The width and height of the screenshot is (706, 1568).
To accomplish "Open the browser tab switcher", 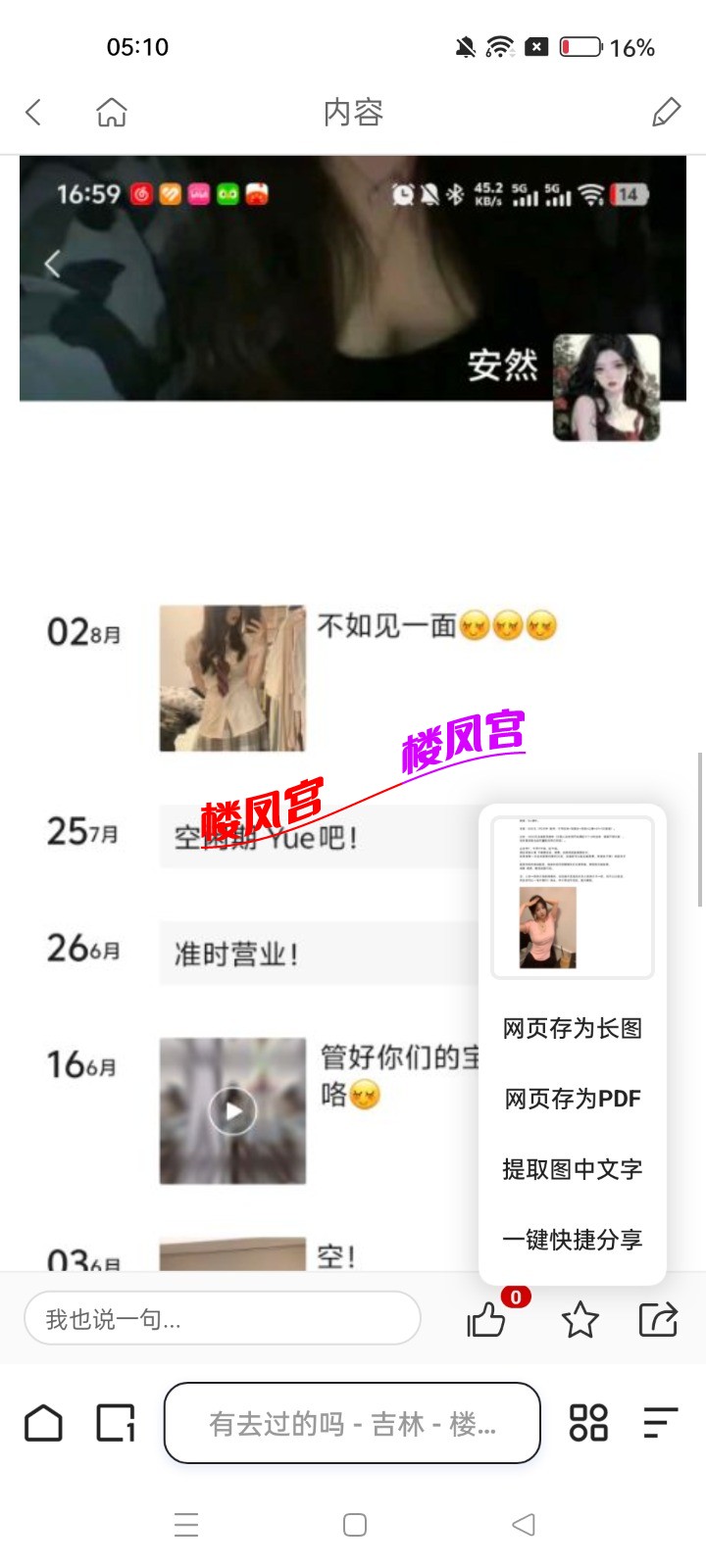I will pos(116,1423).
